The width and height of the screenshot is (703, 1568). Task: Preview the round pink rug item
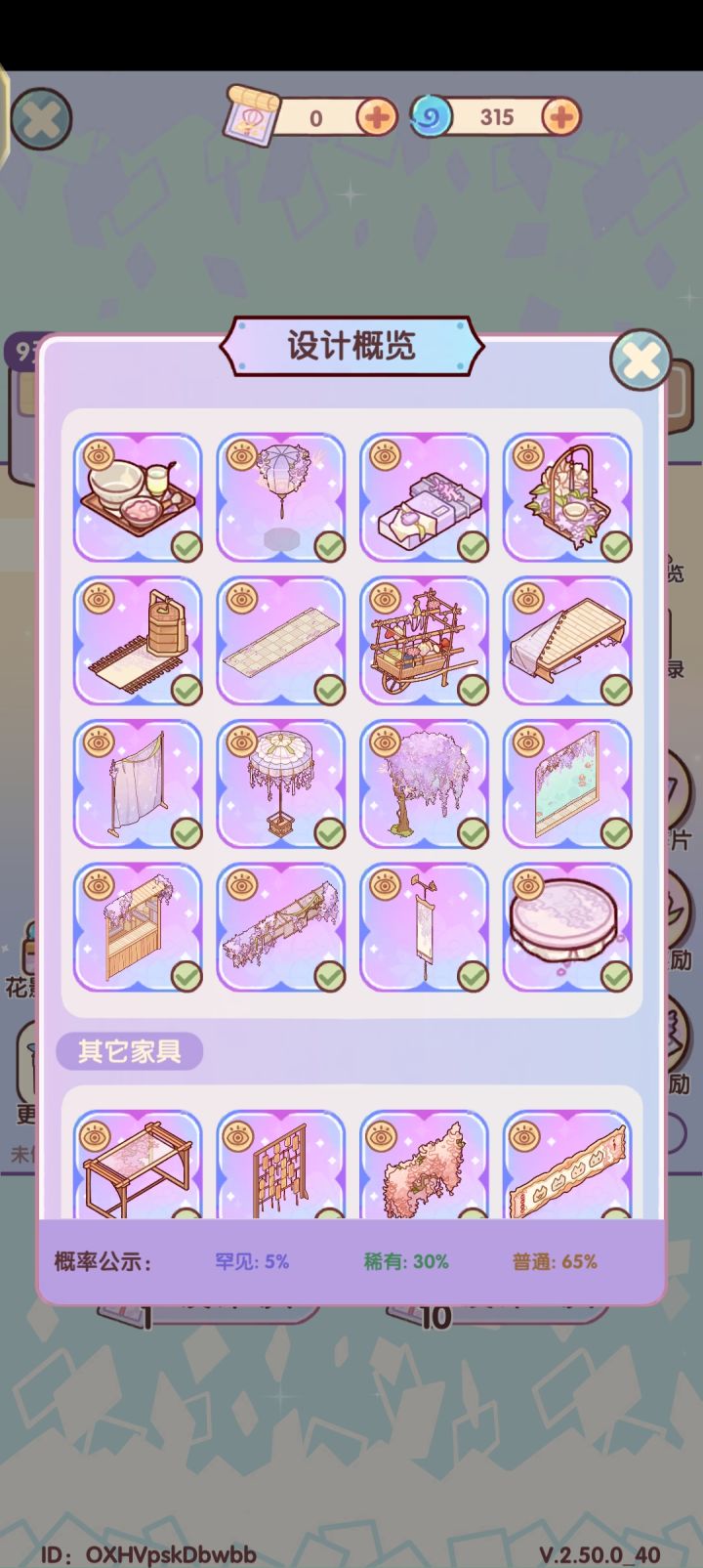point(568,928)
